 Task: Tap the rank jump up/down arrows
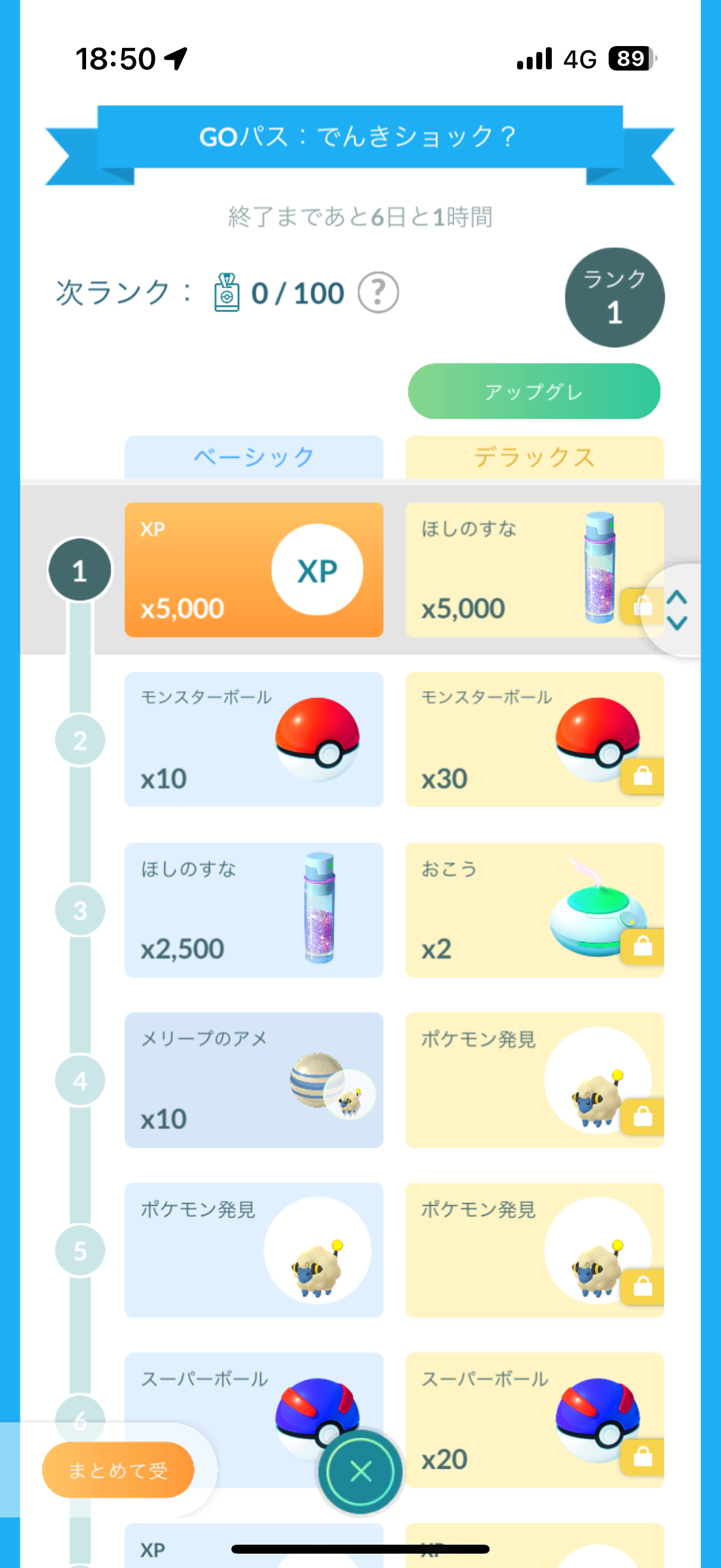point(677,610)
